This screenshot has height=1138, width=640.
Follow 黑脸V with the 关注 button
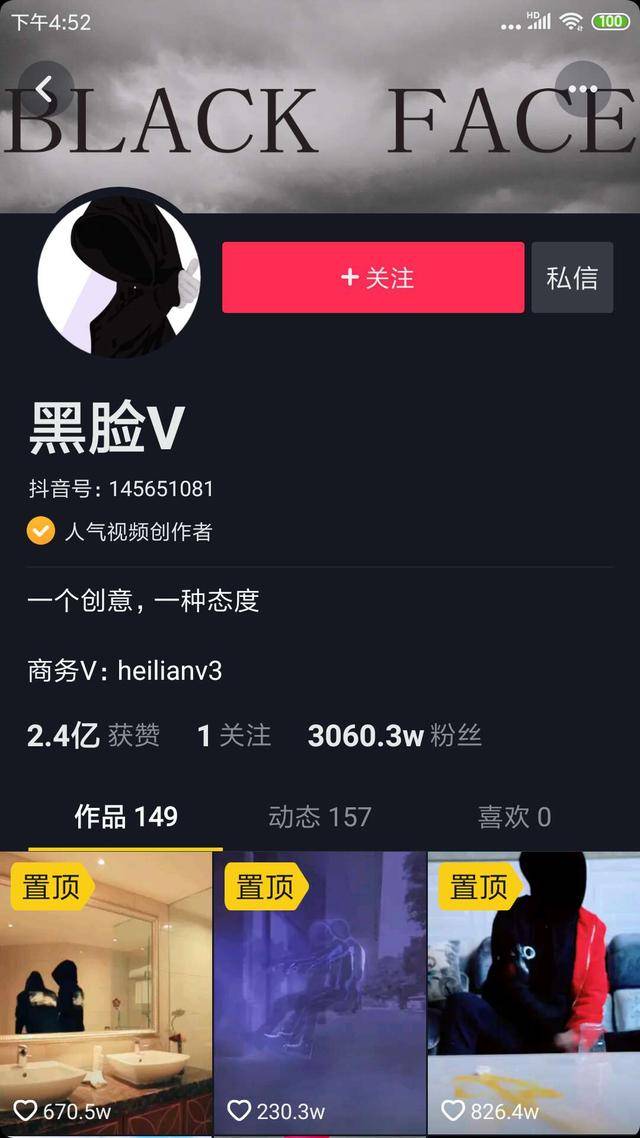tap(373, 277)
